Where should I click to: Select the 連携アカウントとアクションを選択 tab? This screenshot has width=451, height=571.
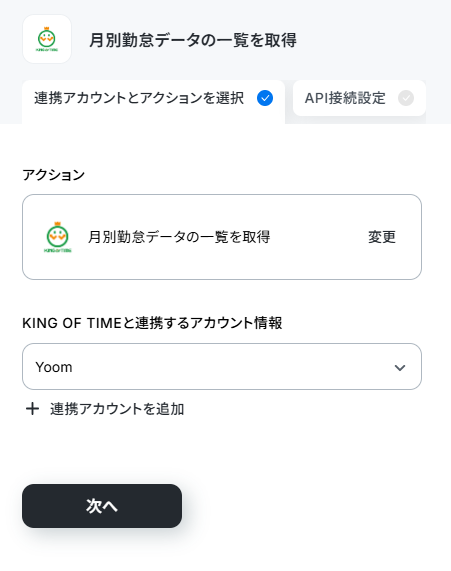(x=153, y=101)
